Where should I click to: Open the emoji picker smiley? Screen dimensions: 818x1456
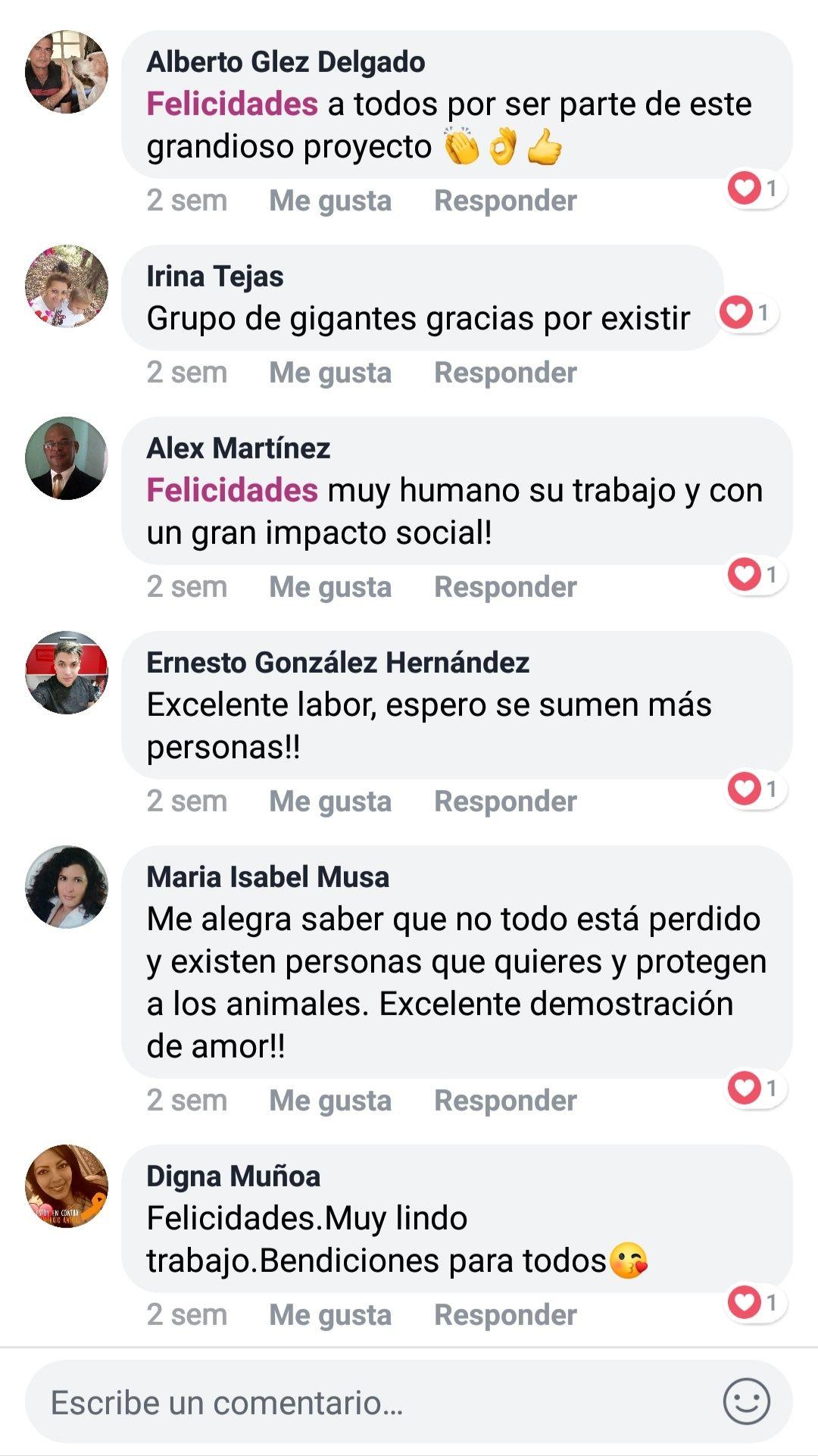[746, 1401]
